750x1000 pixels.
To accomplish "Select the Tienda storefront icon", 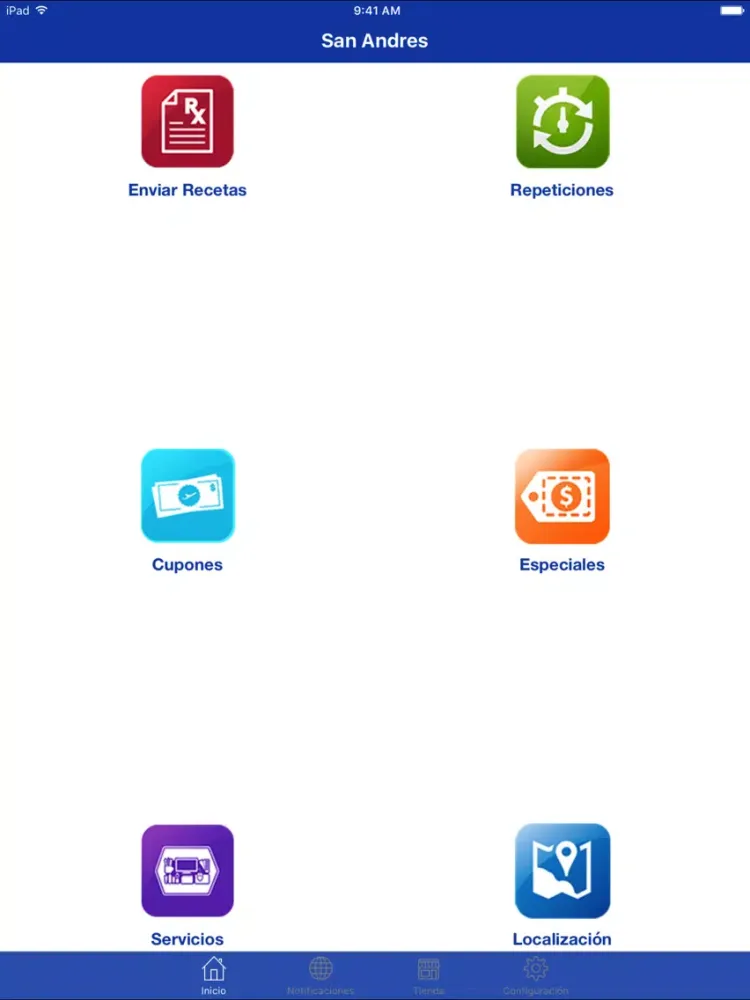I will click(x=428, y=968).
